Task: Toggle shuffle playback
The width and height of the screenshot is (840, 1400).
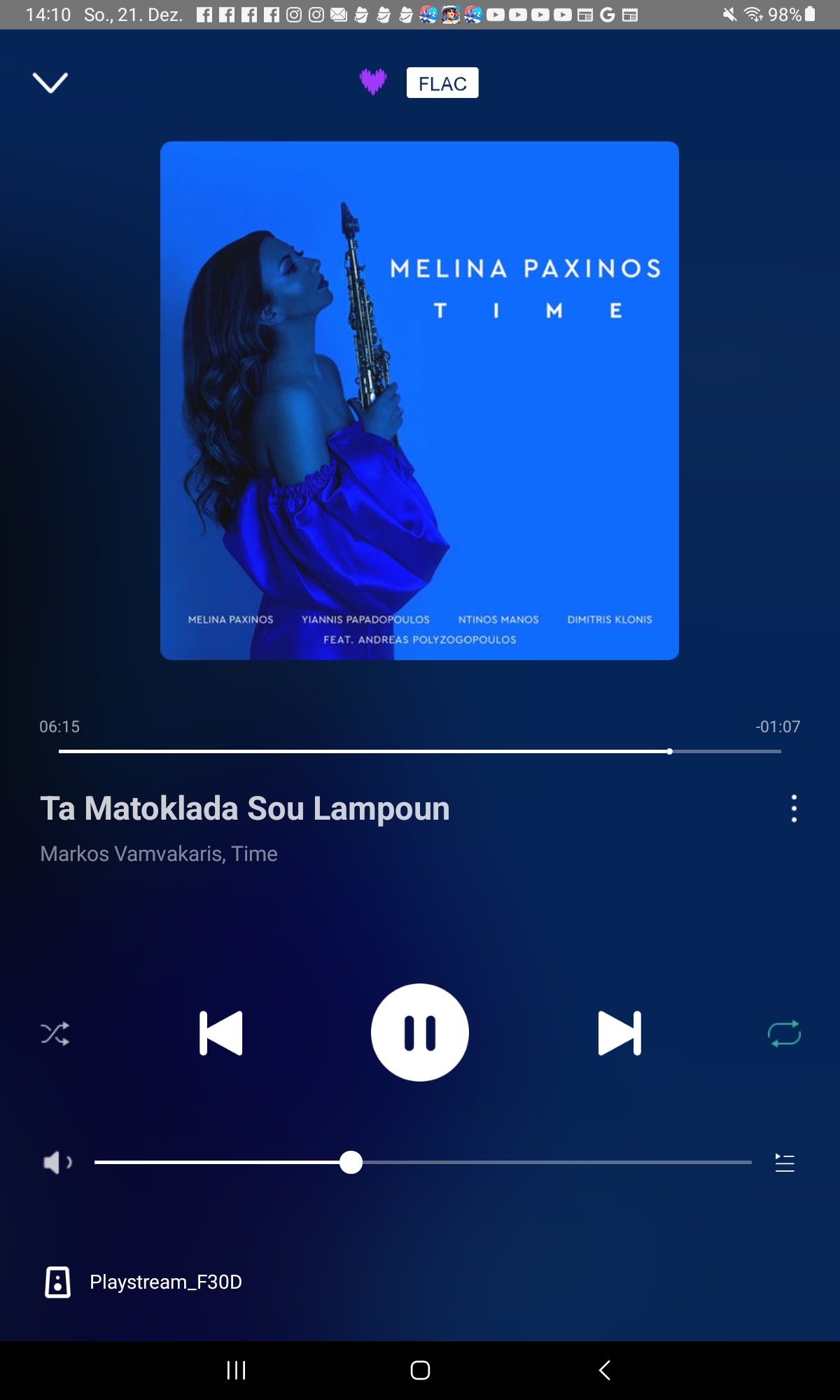Action: [55, 1033]
